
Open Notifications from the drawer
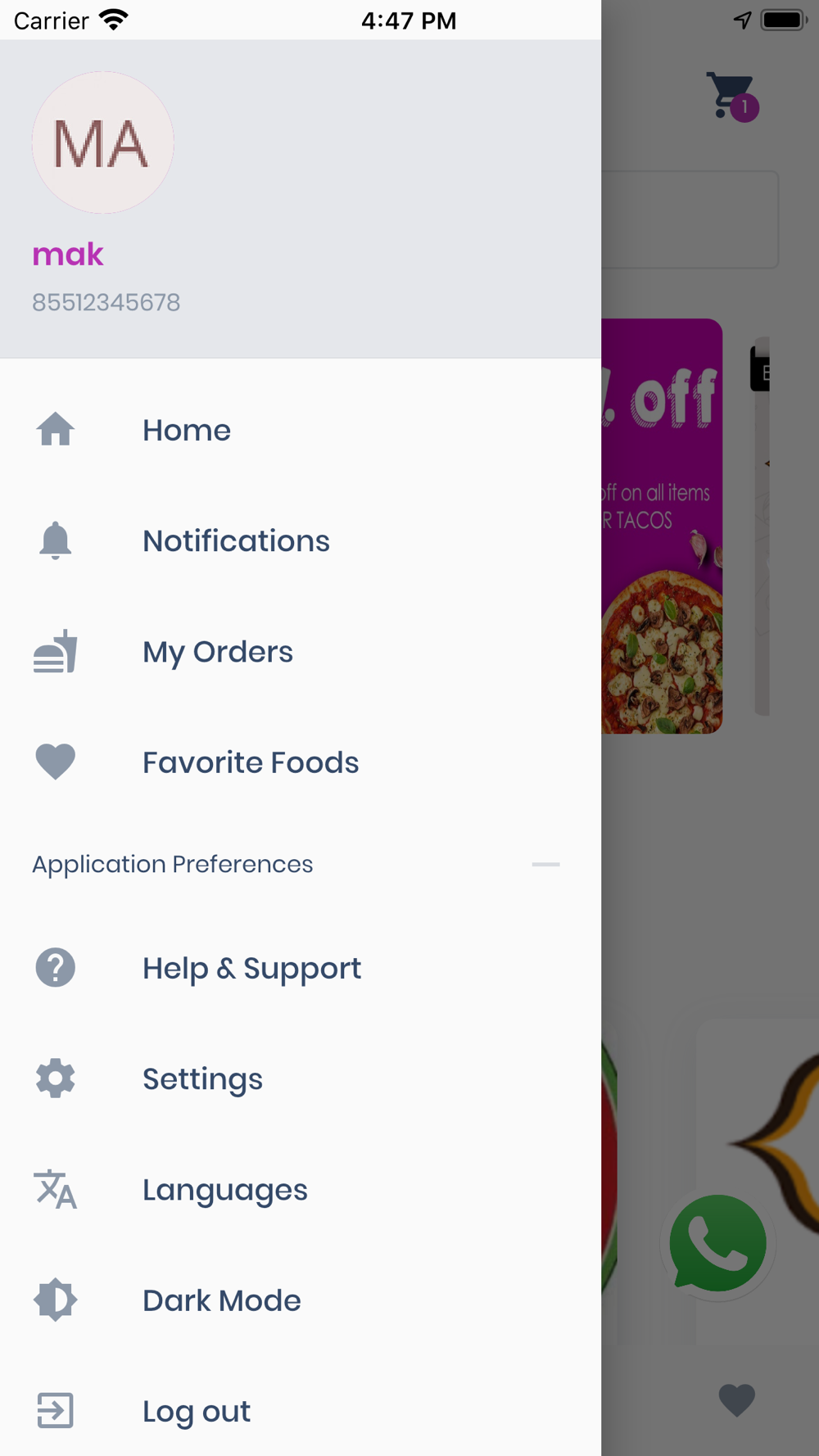point(301,540)
